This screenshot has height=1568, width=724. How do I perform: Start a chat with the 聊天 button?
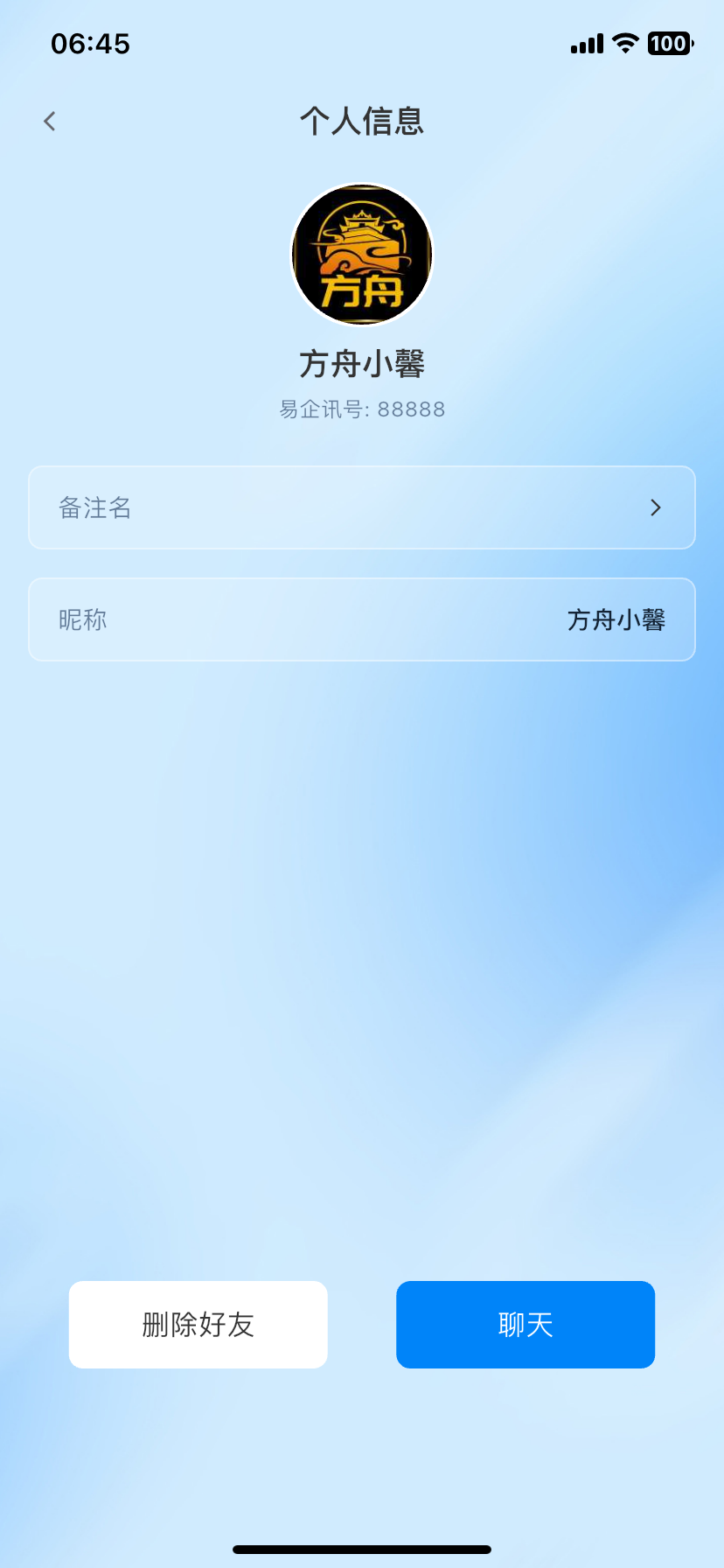coord(525,1324)
